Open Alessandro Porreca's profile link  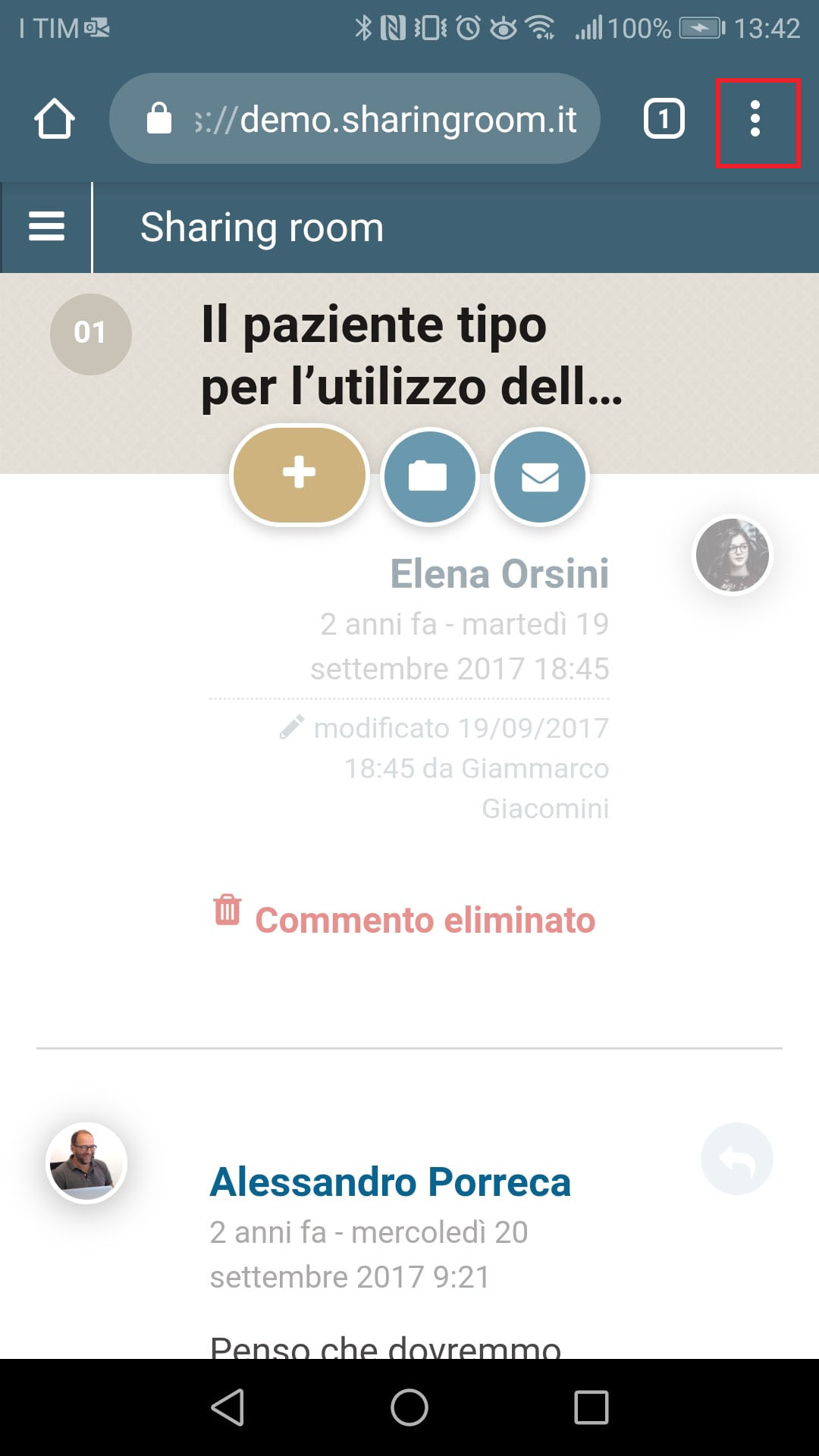391,1180
